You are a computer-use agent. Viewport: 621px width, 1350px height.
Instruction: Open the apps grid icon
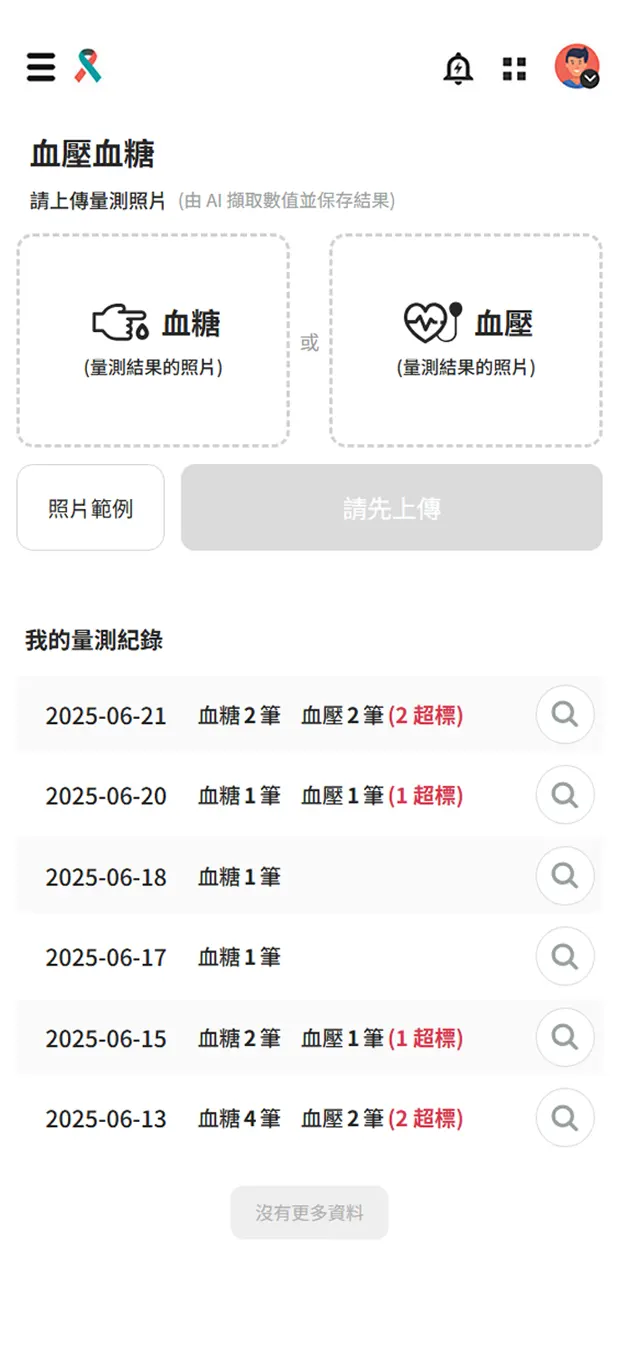[x=514, y=69]
